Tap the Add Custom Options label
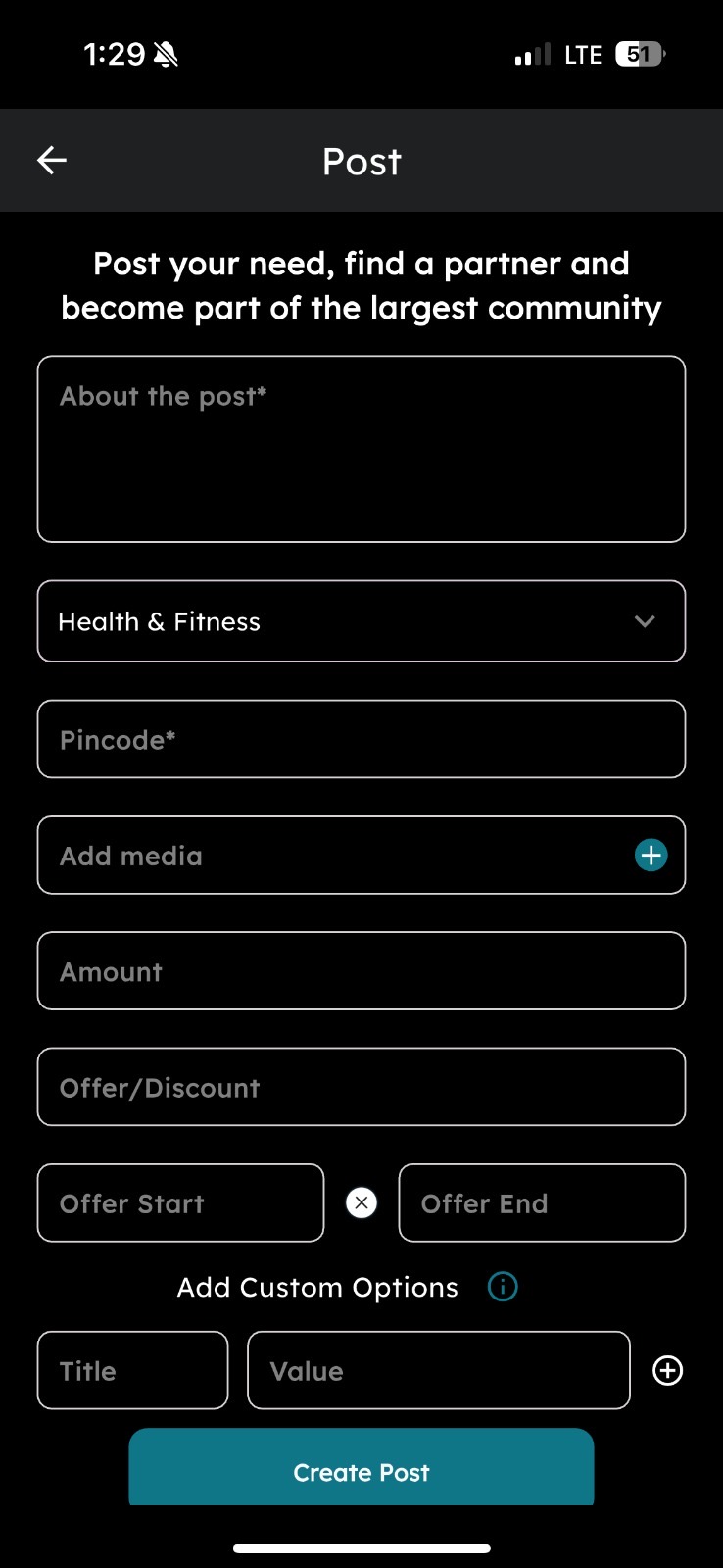 315,1287
